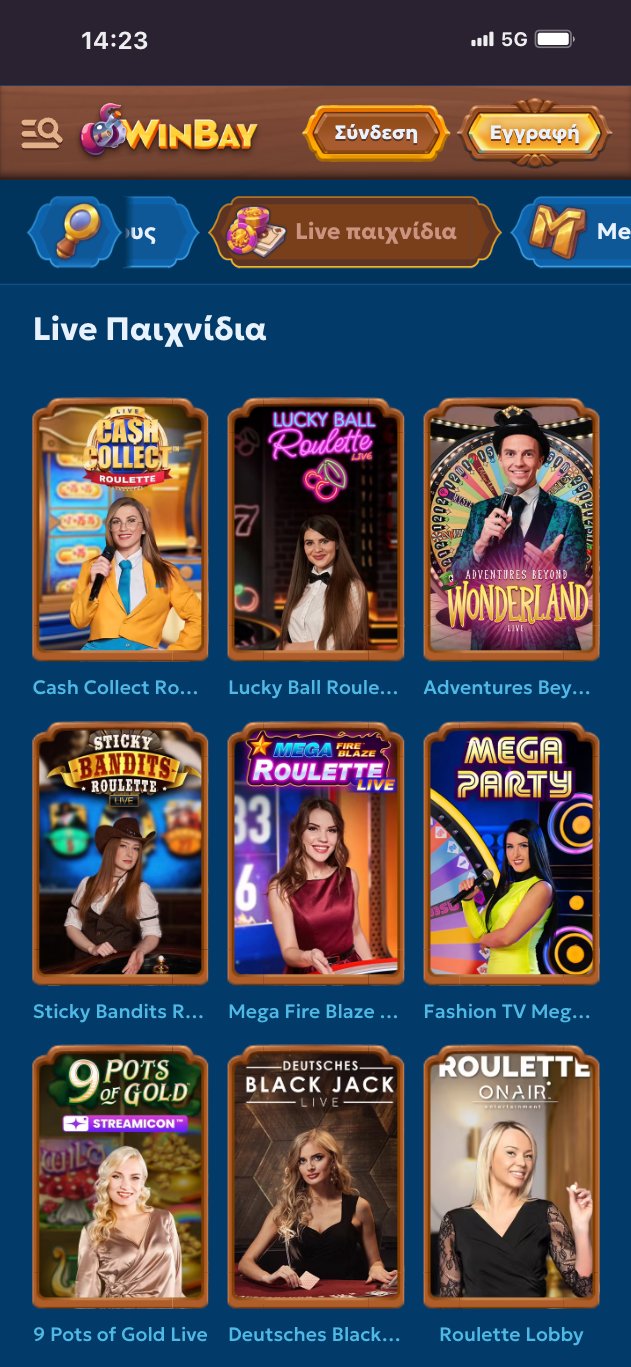The height and width of the screenshot is (1367, 631).
Task: Open the menu search icon
Action: click(x=41, y=133)
